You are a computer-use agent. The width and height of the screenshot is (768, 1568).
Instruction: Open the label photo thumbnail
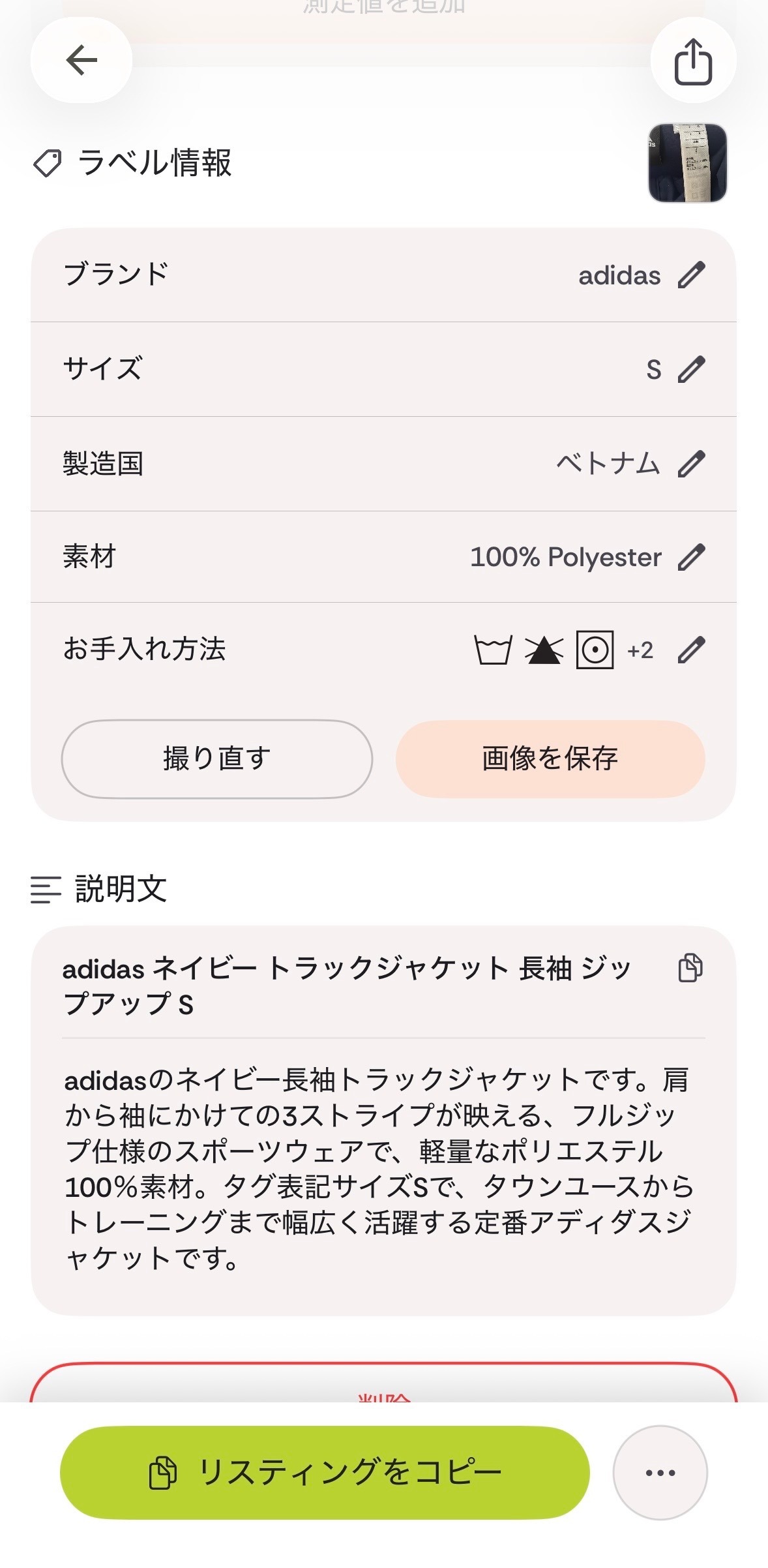[687, 163]
